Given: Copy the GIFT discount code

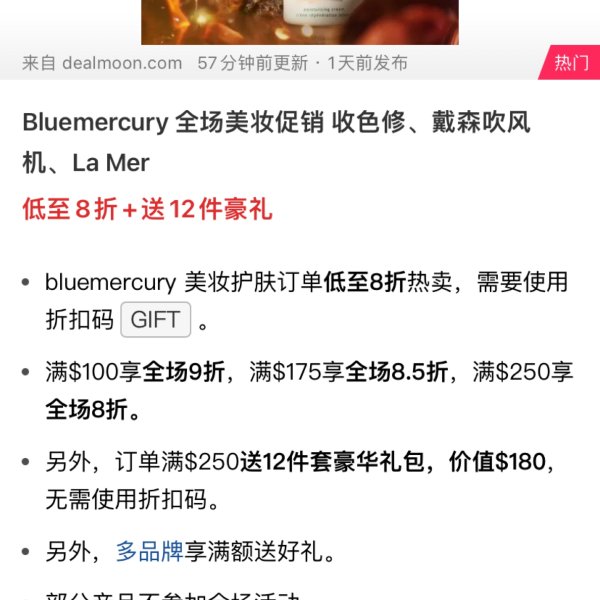Looking at the screenshot, I should (155, 321).
